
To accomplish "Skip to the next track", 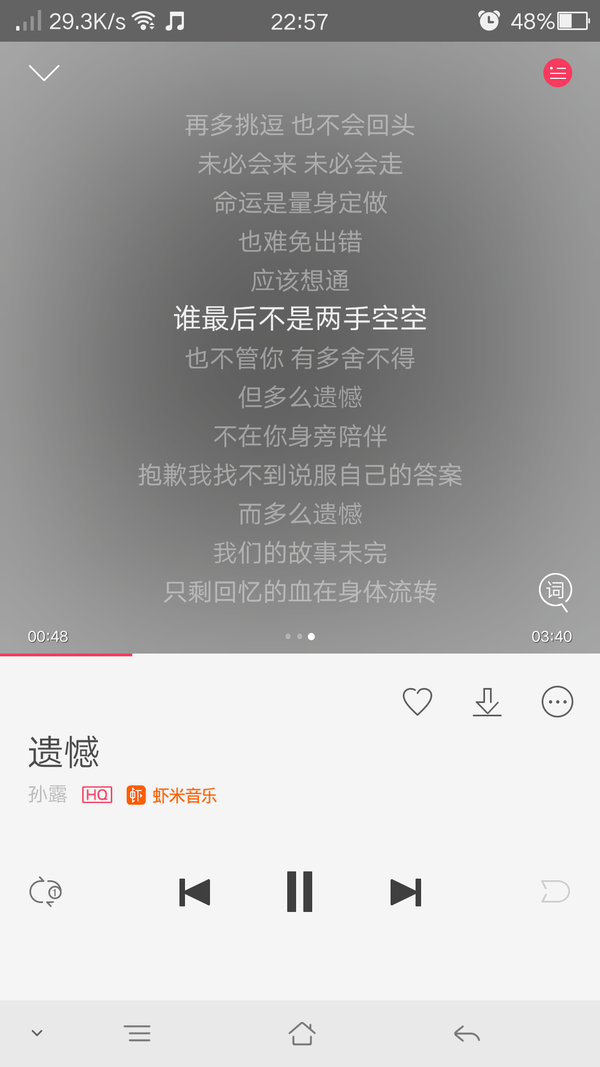I will tap(406, 892).
